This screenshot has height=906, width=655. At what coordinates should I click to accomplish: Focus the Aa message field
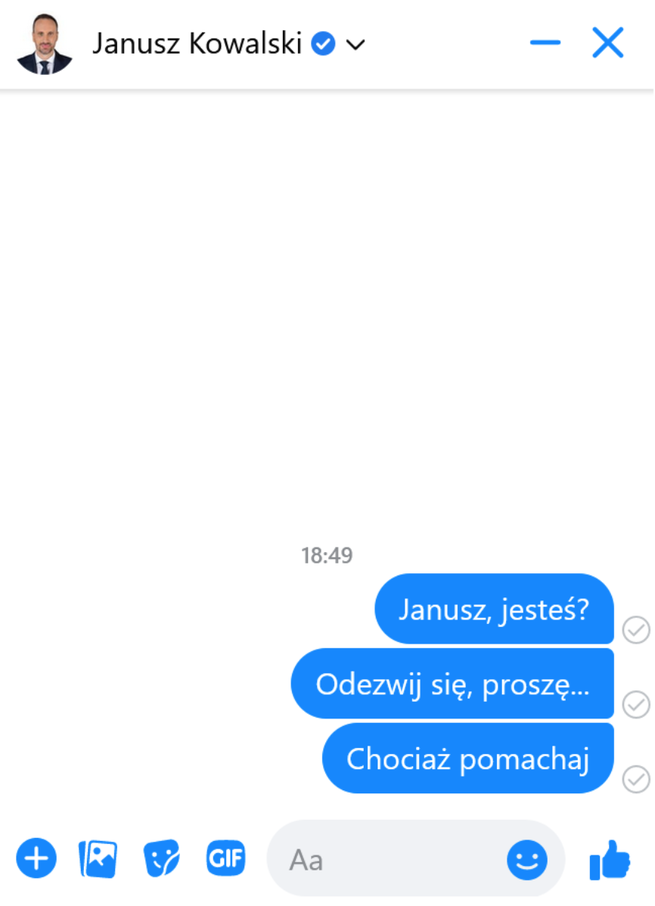tap(390, 859)
